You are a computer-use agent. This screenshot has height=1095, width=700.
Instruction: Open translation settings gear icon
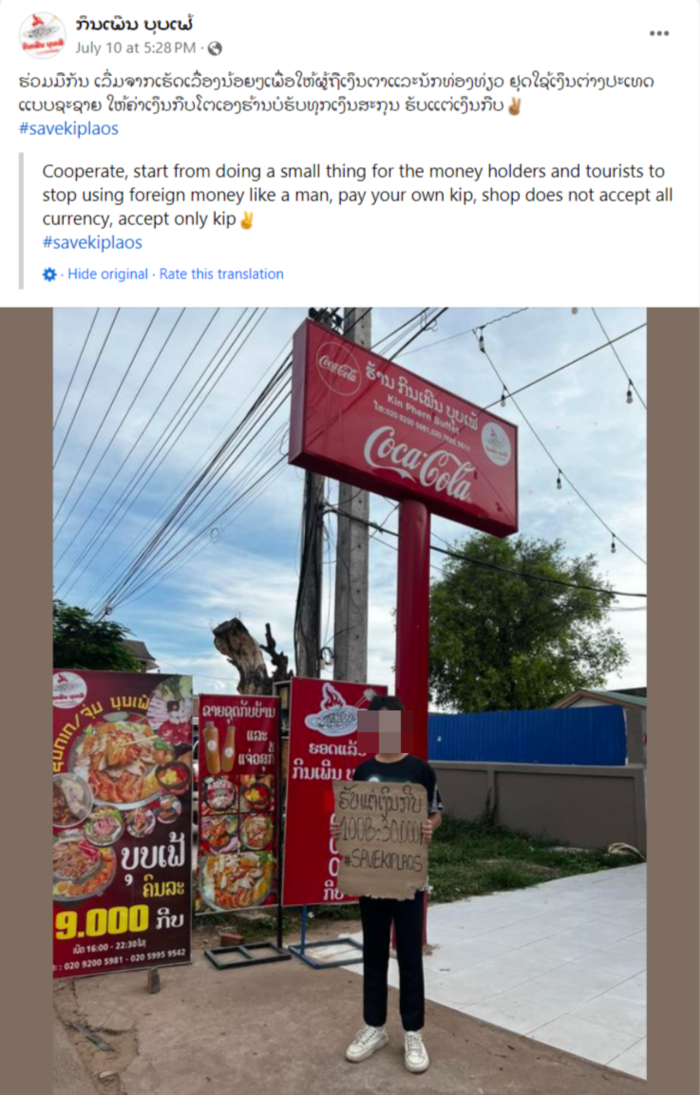(49, 274)
